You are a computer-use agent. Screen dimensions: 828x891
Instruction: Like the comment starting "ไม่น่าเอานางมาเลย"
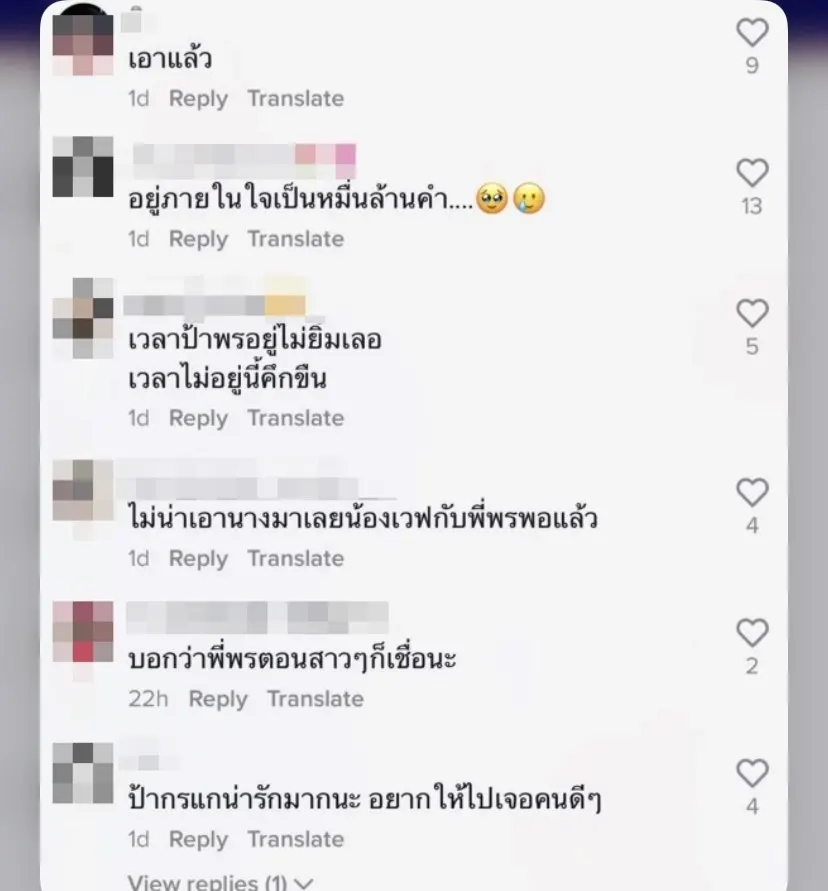point(752,493)
